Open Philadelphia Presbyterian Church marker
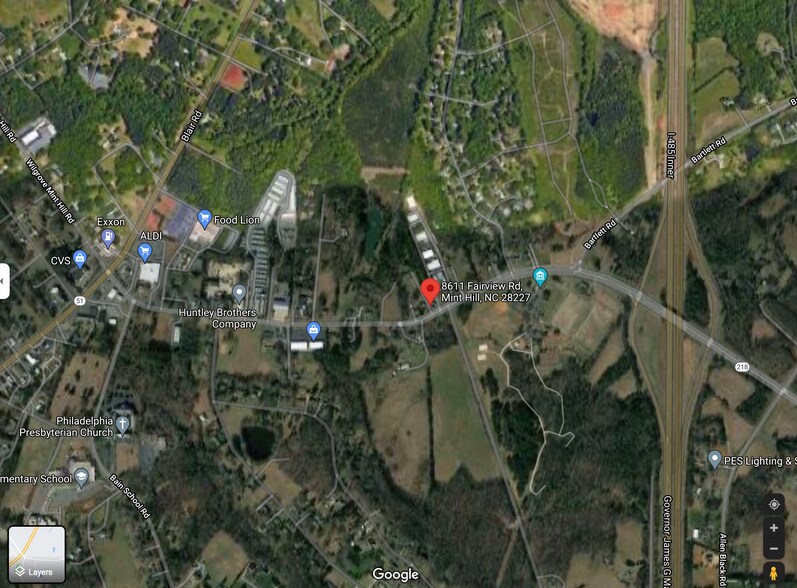The width and height of the screenshot is (797, 588). coord(122,425)
